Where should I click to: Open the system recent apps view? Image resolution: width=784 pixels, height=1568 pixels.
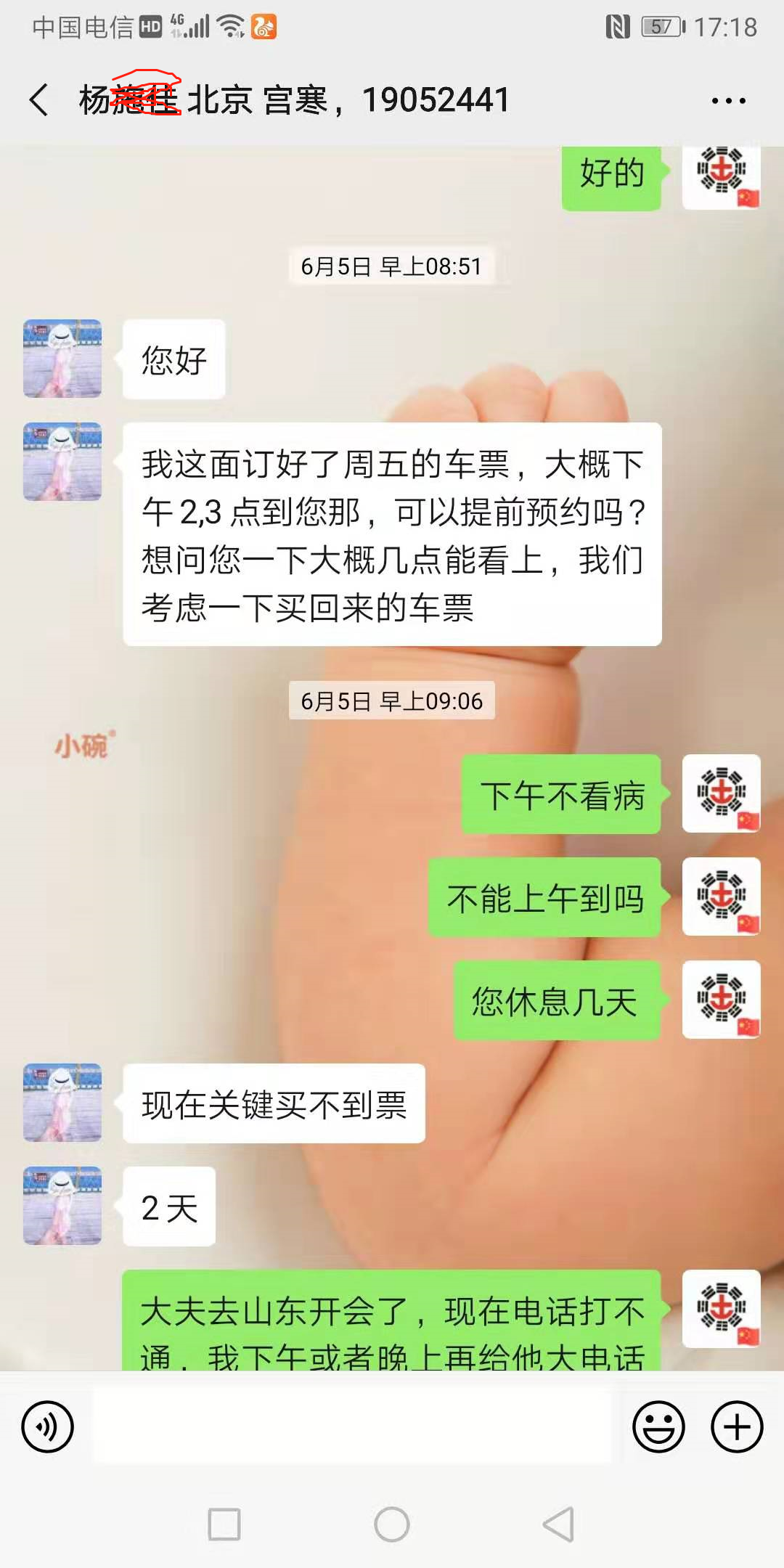click(x=224, y=1524)
